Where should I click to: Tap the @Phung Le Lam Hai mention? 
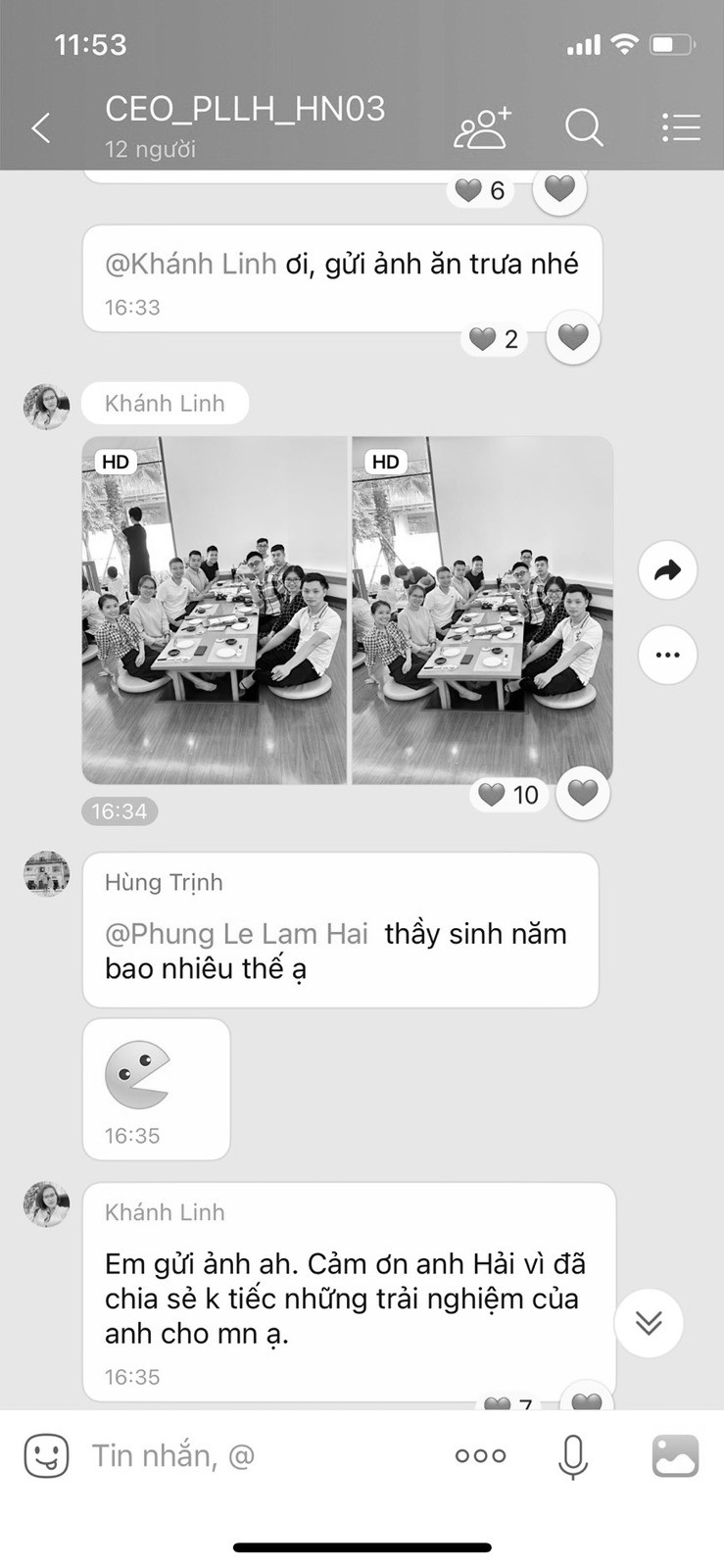coord(236,933)
